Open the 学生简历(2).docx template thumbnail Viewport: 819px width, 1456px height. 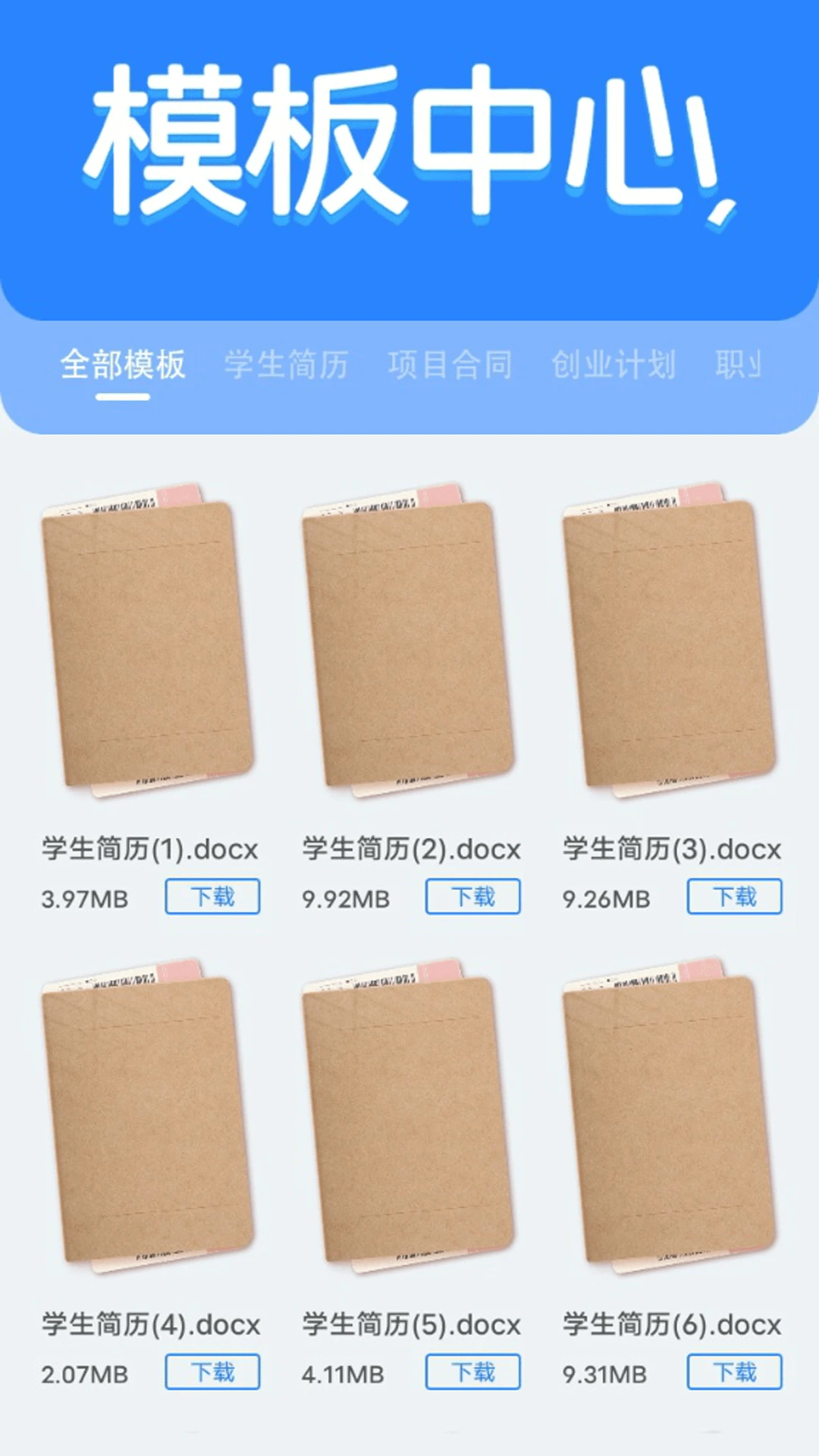click(408, 641)
